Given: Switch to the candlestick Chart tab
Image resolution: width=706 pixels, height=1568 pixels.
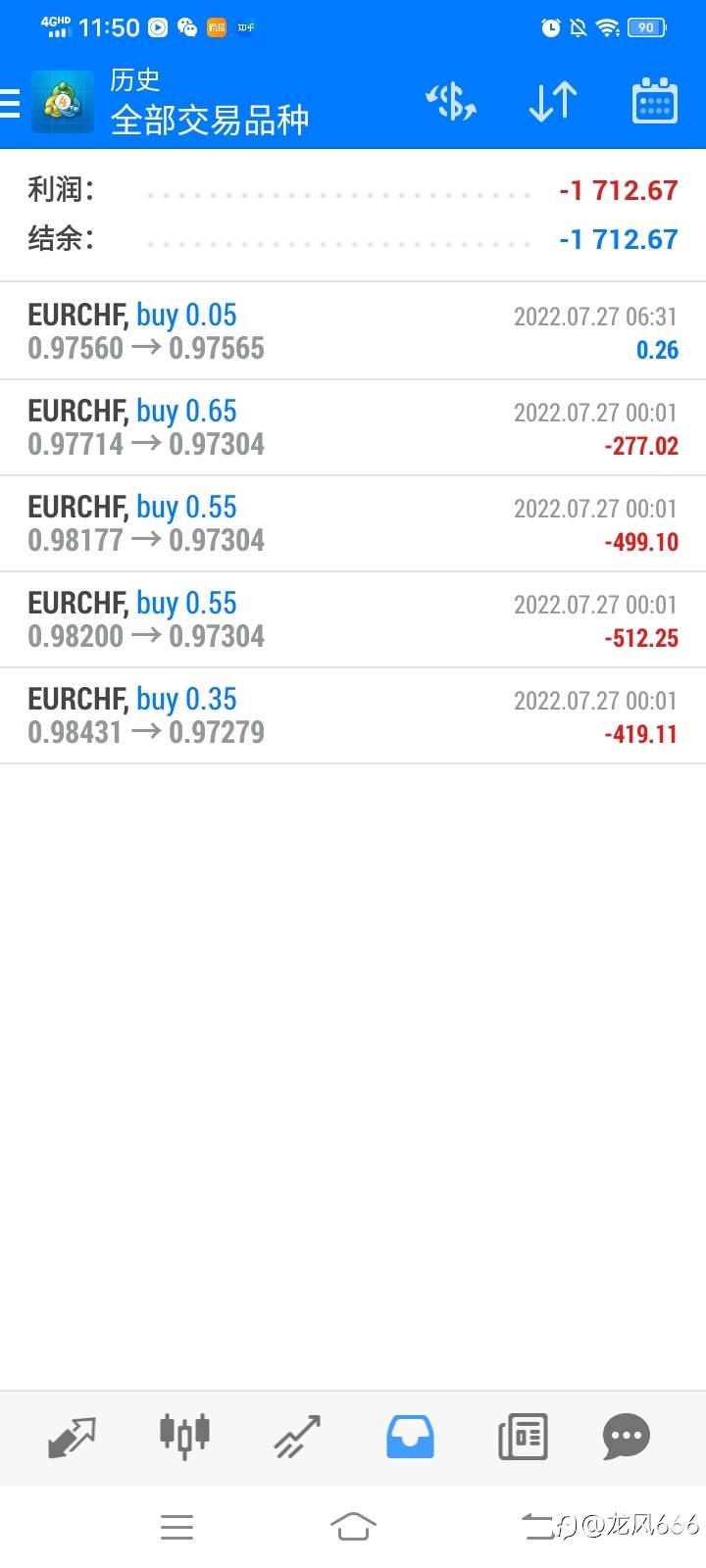Looking at the screenshot, I should [184, 1437].
